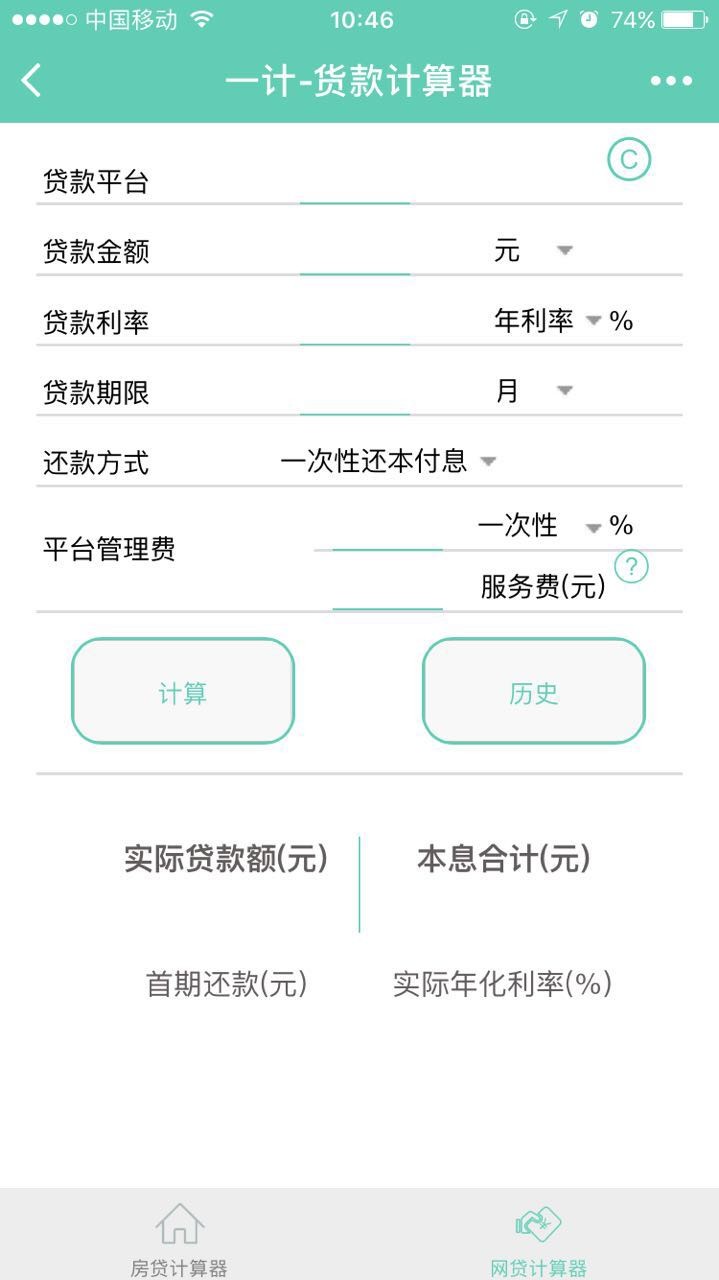The width and height of the screenshot is (719, 1280).
Task: Open the 一次性 management fee dropdown
Action: tap(540, 526)
